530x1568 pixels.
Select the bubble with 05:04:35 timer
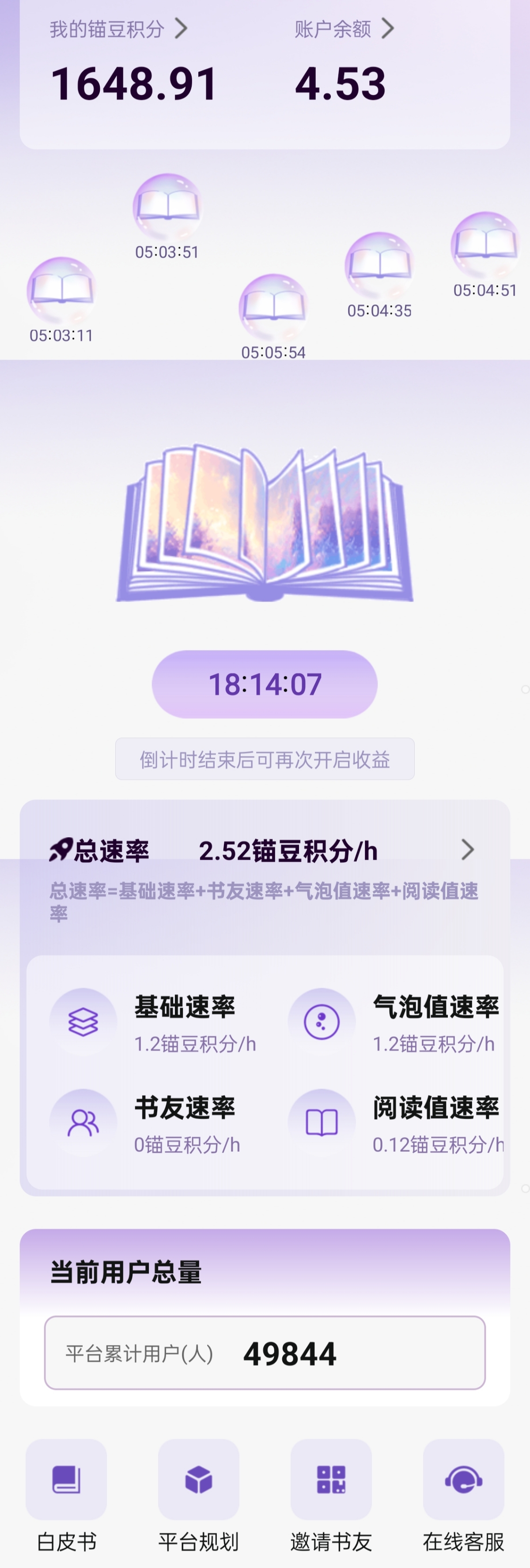click(x=379, y=265)
